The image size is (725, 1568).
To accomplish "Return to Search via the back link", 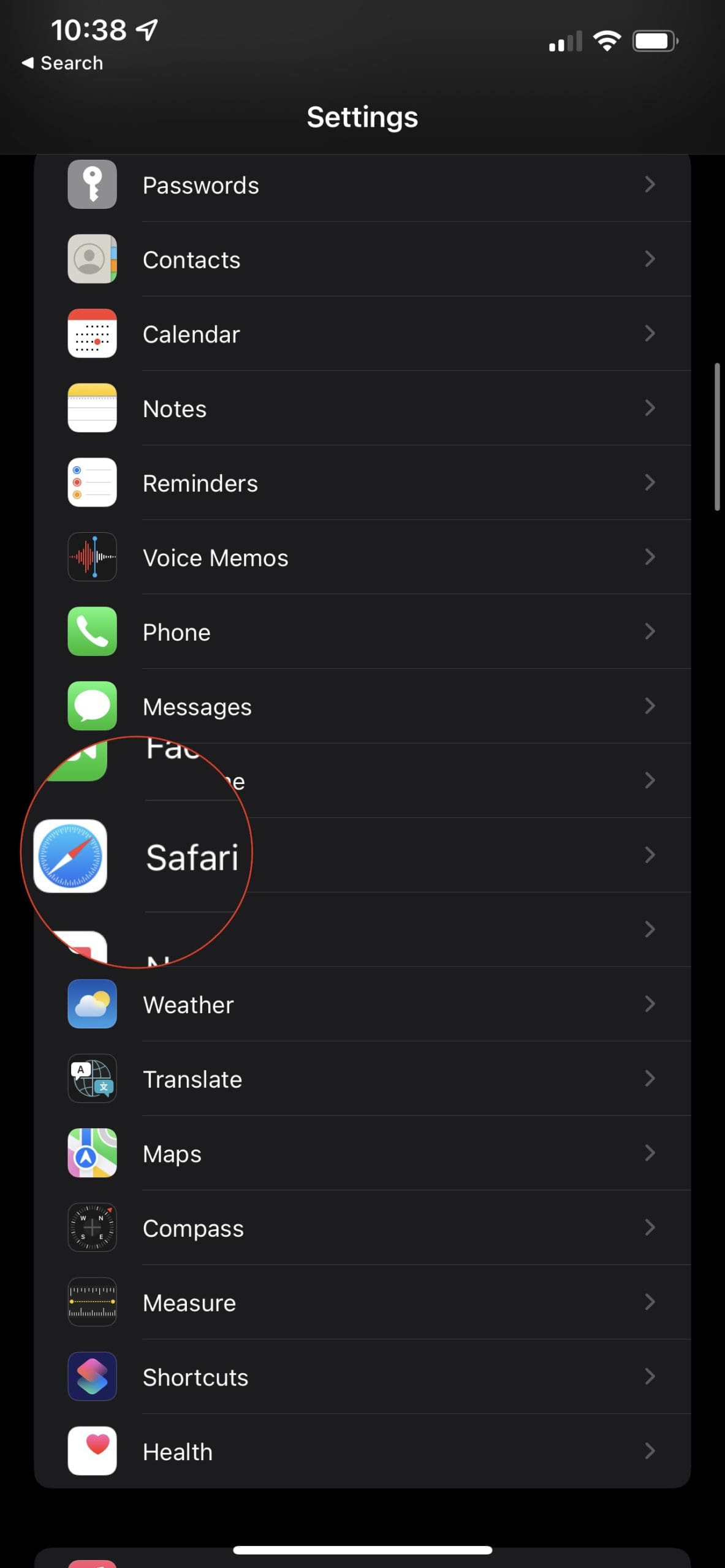I will pos(62,63).
